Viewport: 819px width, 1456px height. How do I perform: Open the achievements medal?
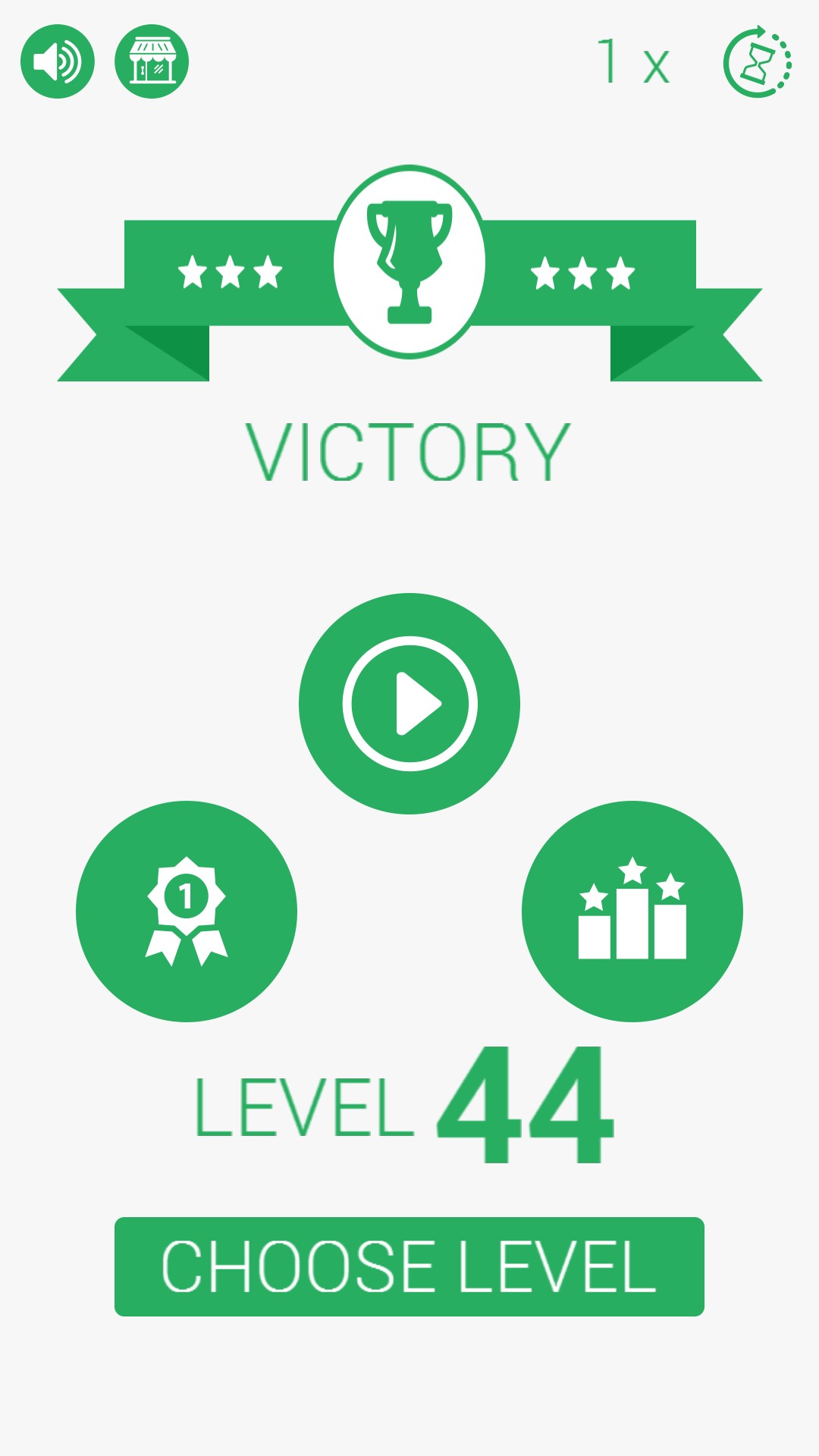[x=187, y=912]
